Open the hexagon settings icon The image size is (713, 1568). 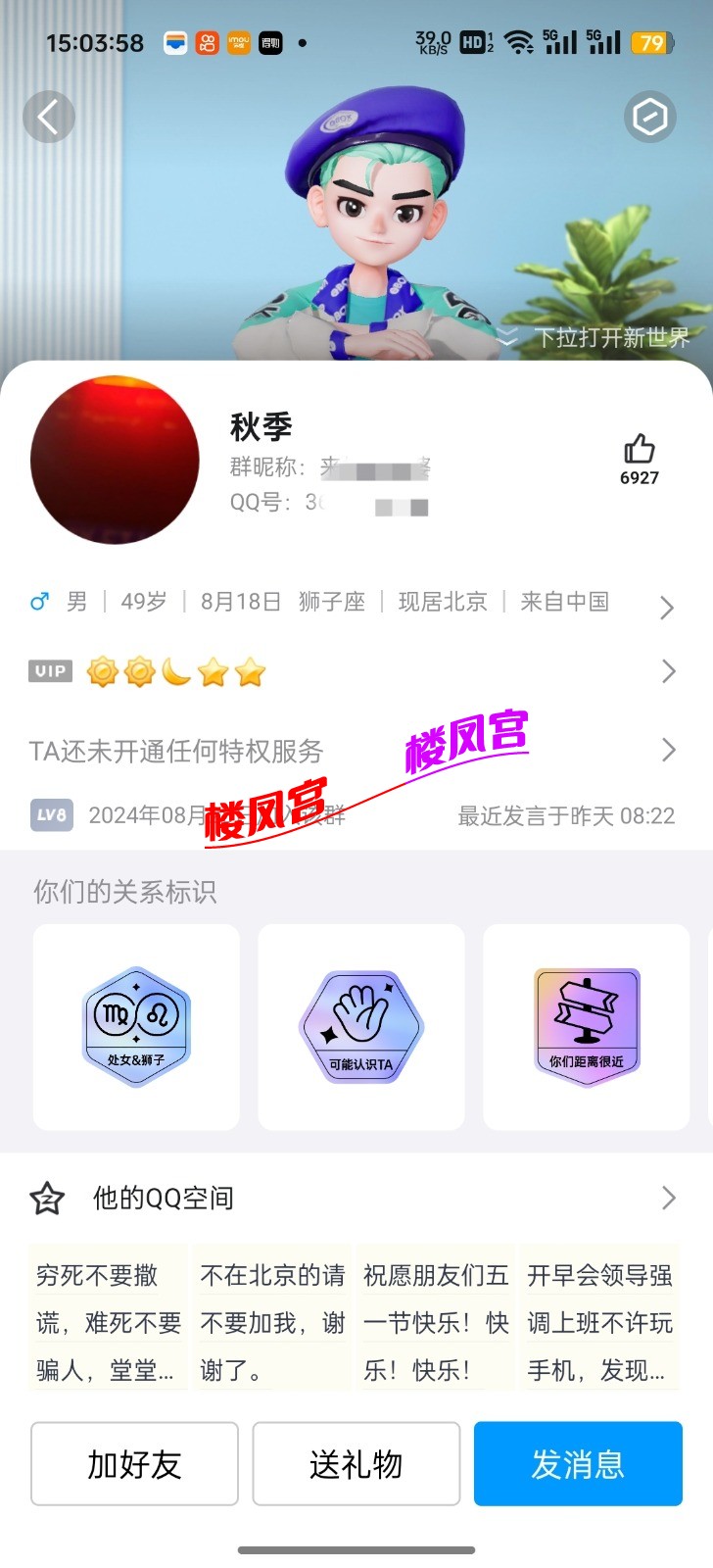(649, 118)
